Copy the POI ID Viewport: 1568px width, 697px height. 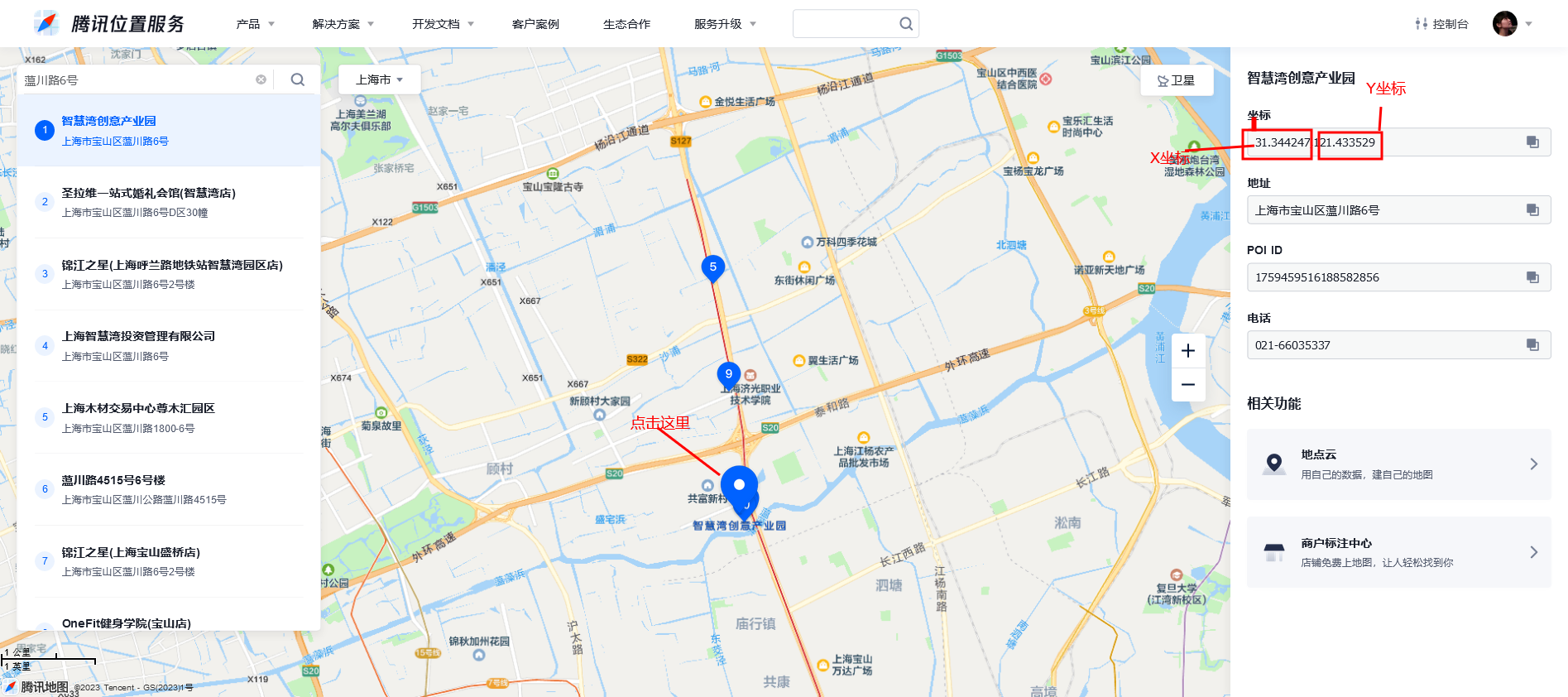coord(1532,277)
